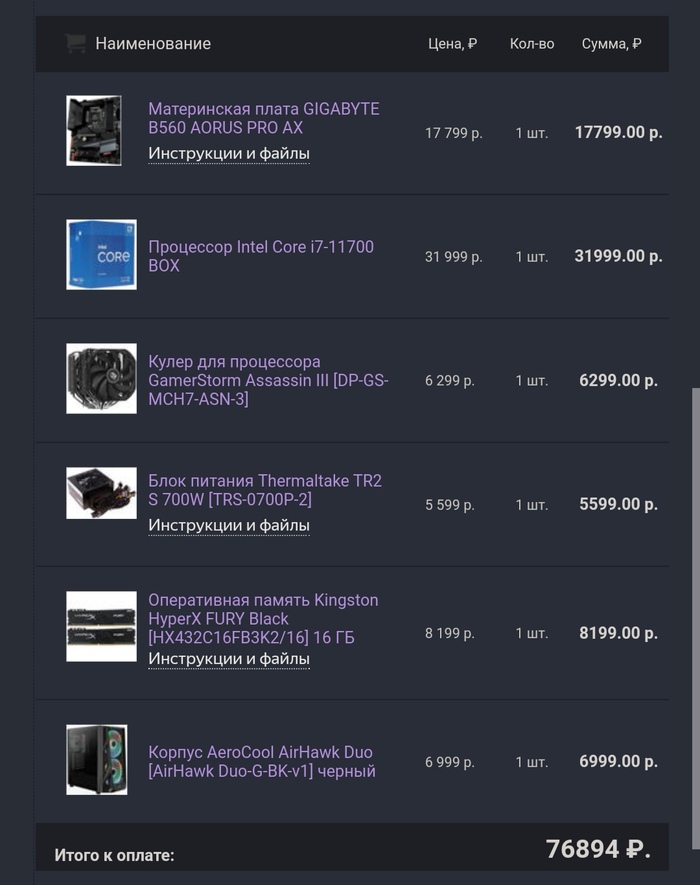Open the AeroCool AirHawk Duo case link
Screen dimensions: 700x885
tap(261, 761)
